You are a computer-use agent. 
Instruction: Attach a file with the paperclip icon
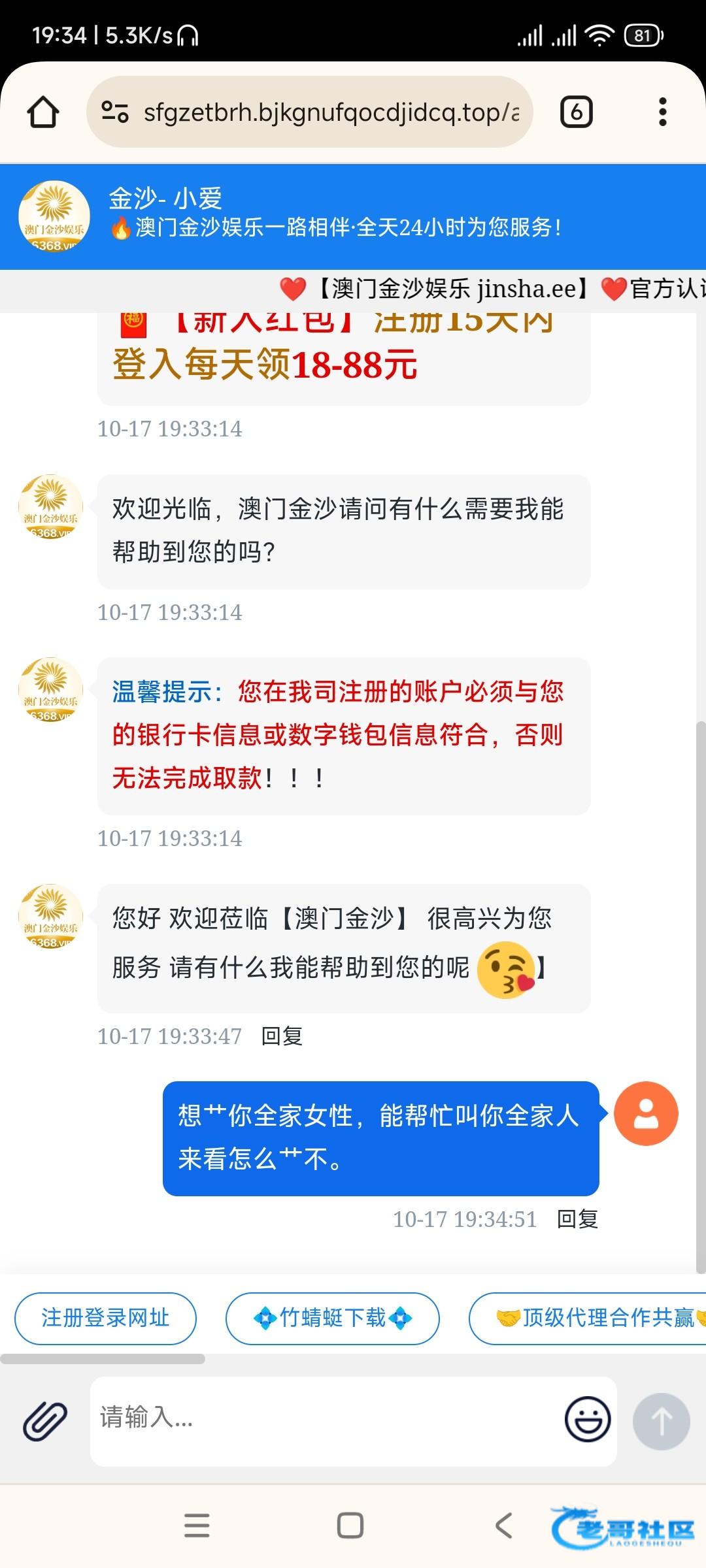point(46,1421)
